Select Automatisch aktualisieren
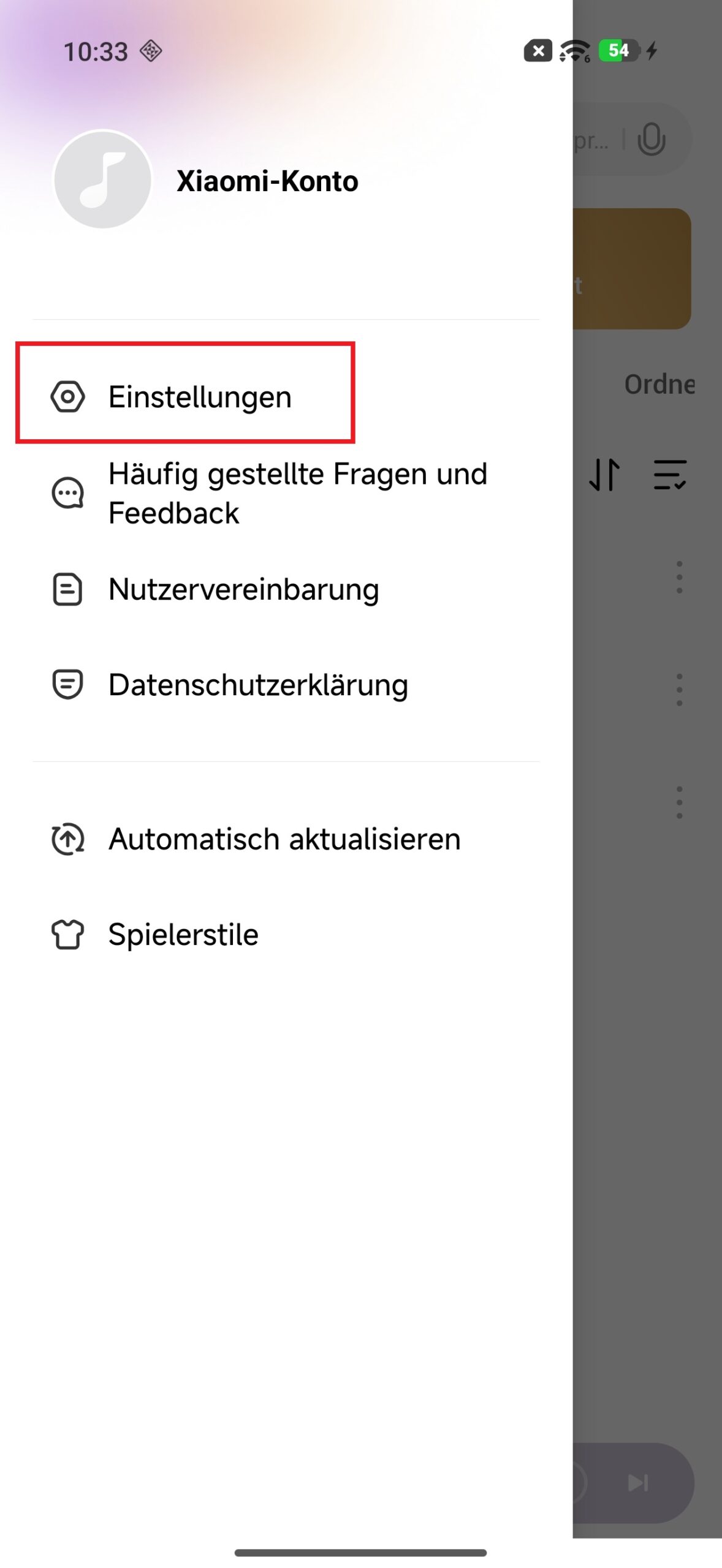 pyautogui.click(x=284, y=839)
